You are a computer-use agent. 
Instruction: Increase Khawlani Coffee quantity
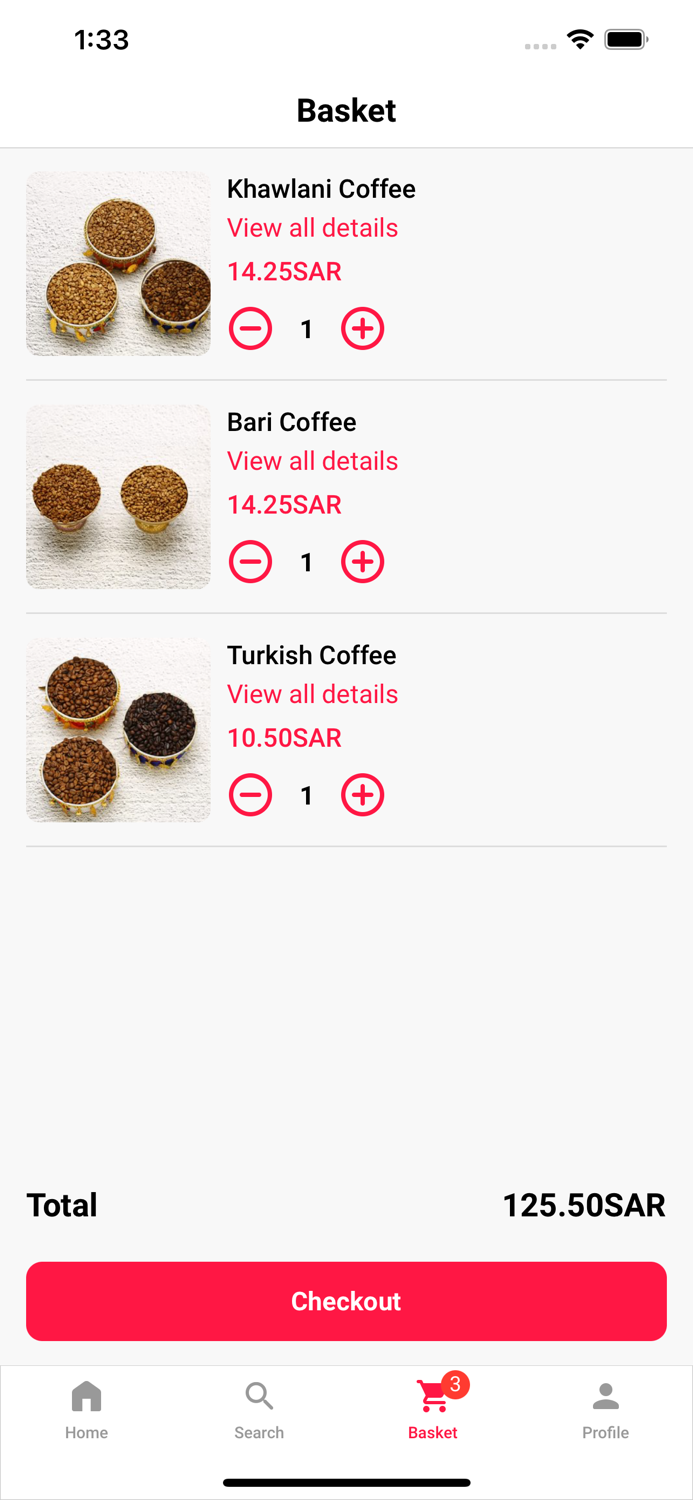362,329
